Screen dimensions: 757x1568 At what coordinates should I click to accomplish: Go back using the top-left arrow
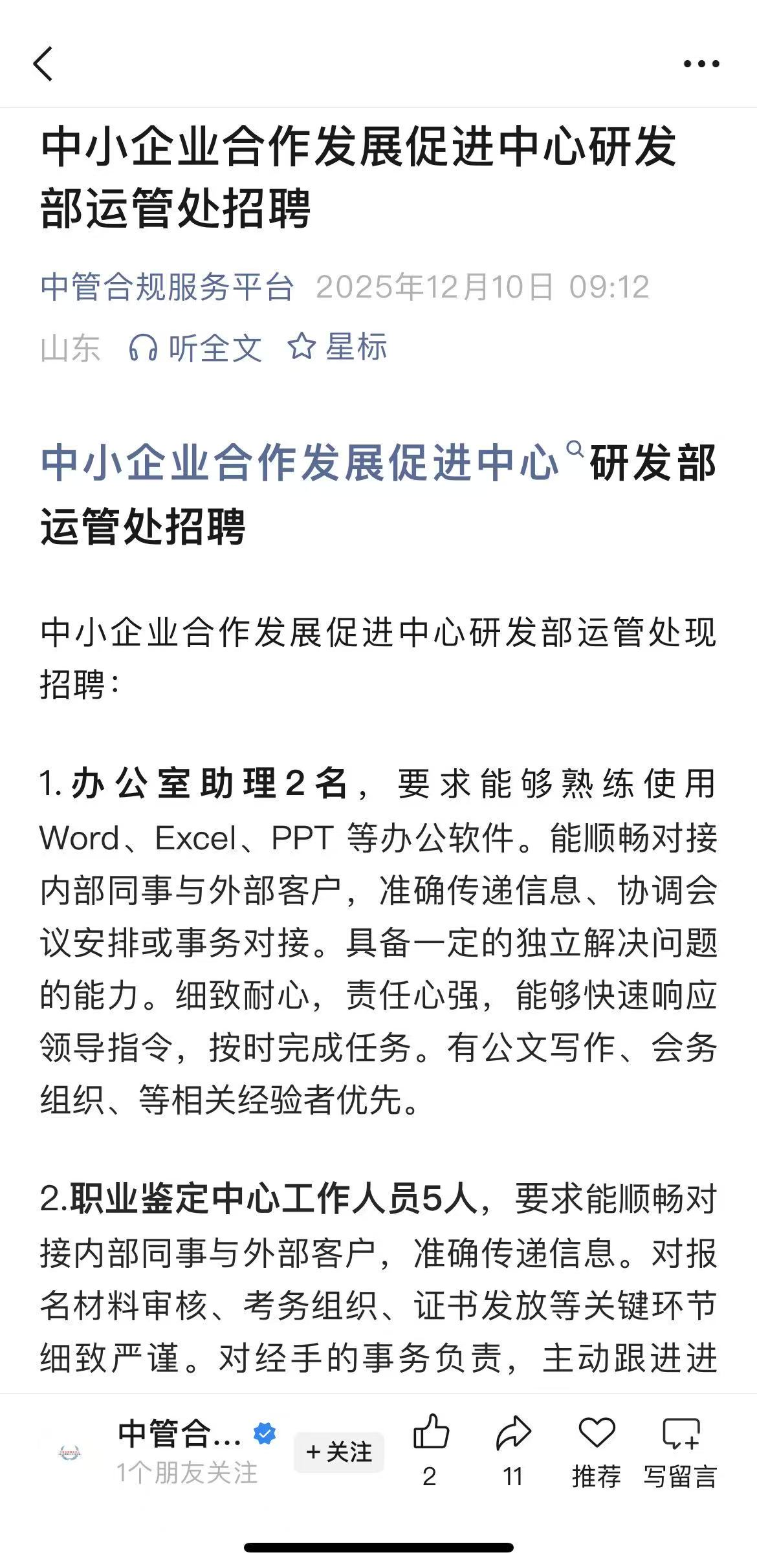click(x=43, y=64)
